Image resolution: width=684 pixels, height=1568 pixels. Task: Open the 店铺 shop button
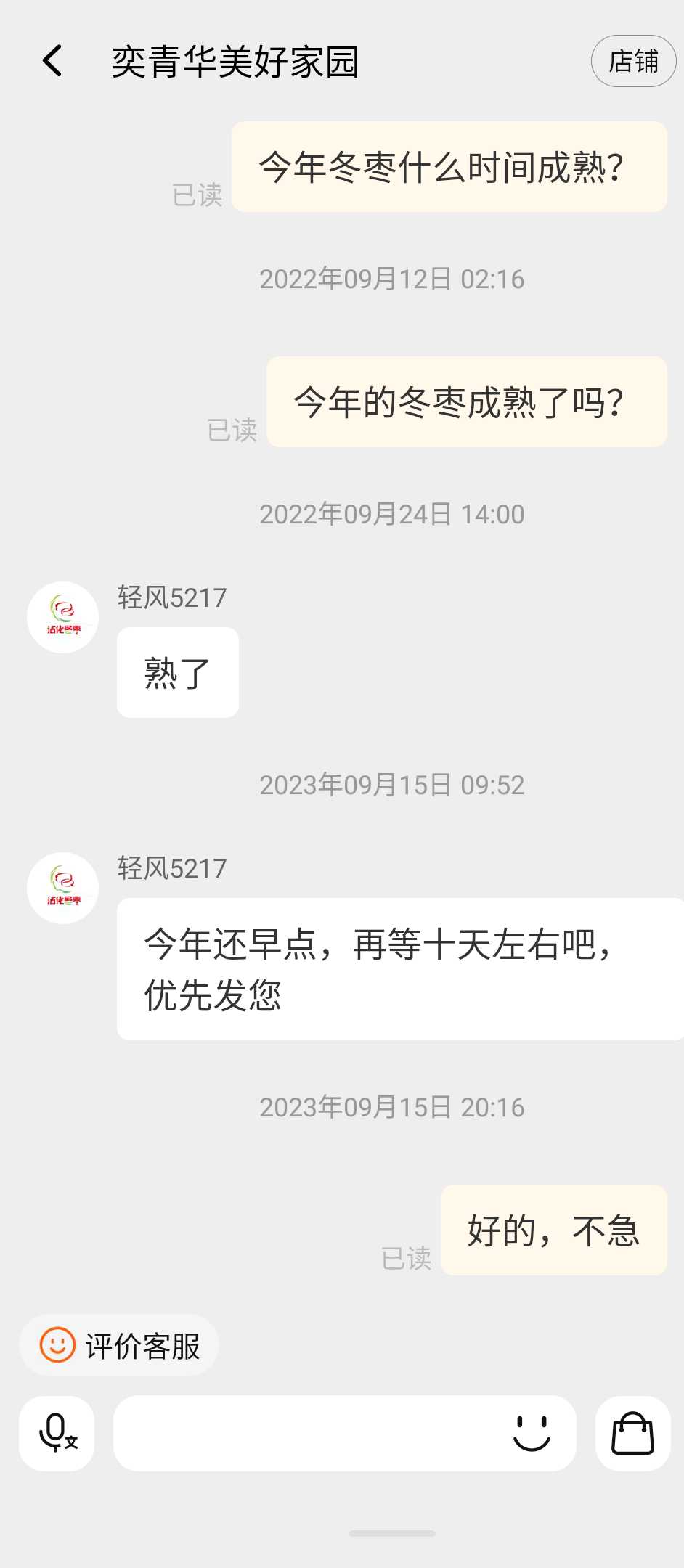pos(633,61)
